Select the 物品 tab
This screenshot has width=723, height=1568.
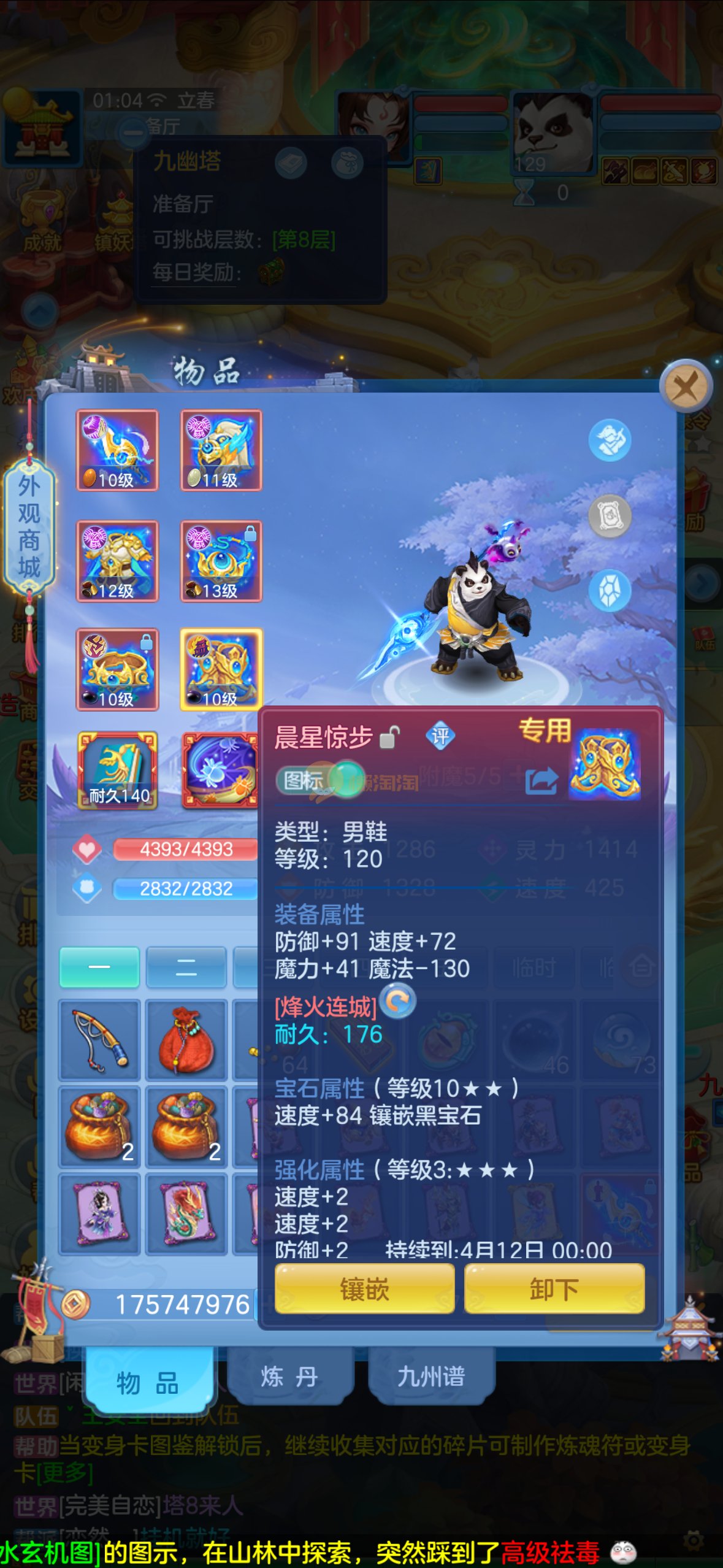click(148, 1382)
